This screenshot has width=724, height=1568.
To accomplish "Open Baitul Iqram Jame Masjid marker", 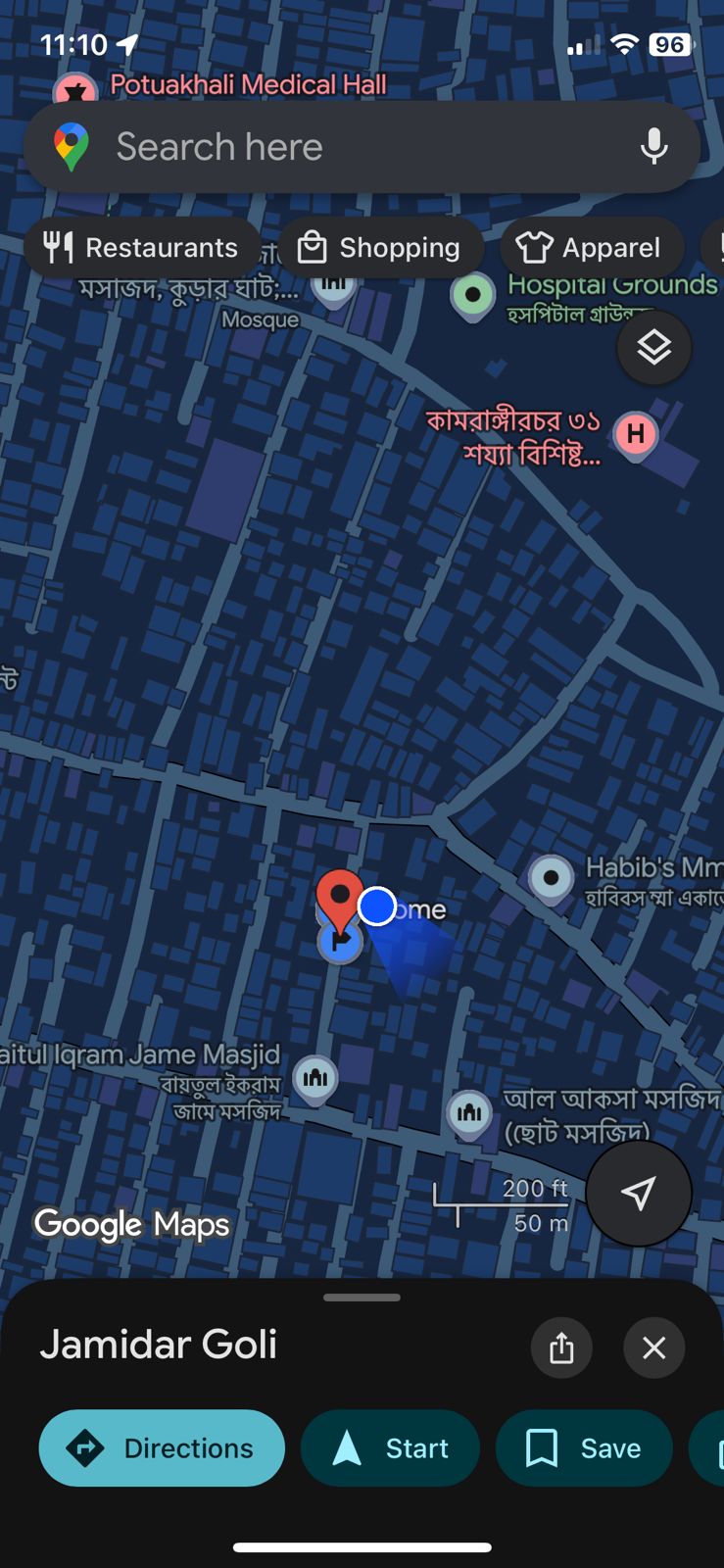I will [315, 1077].
